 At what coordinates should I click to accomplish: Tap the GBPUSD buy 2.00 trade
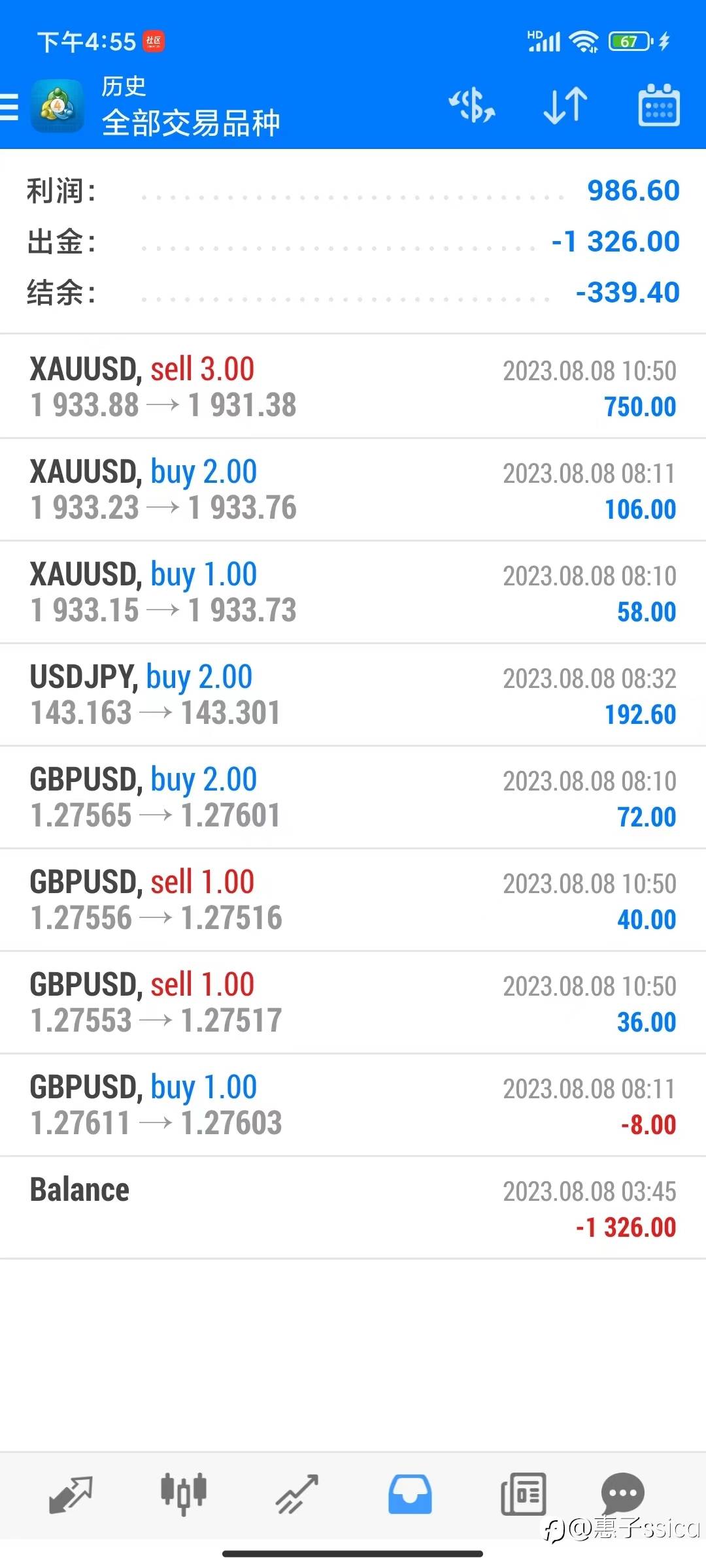tap(353, 797)
